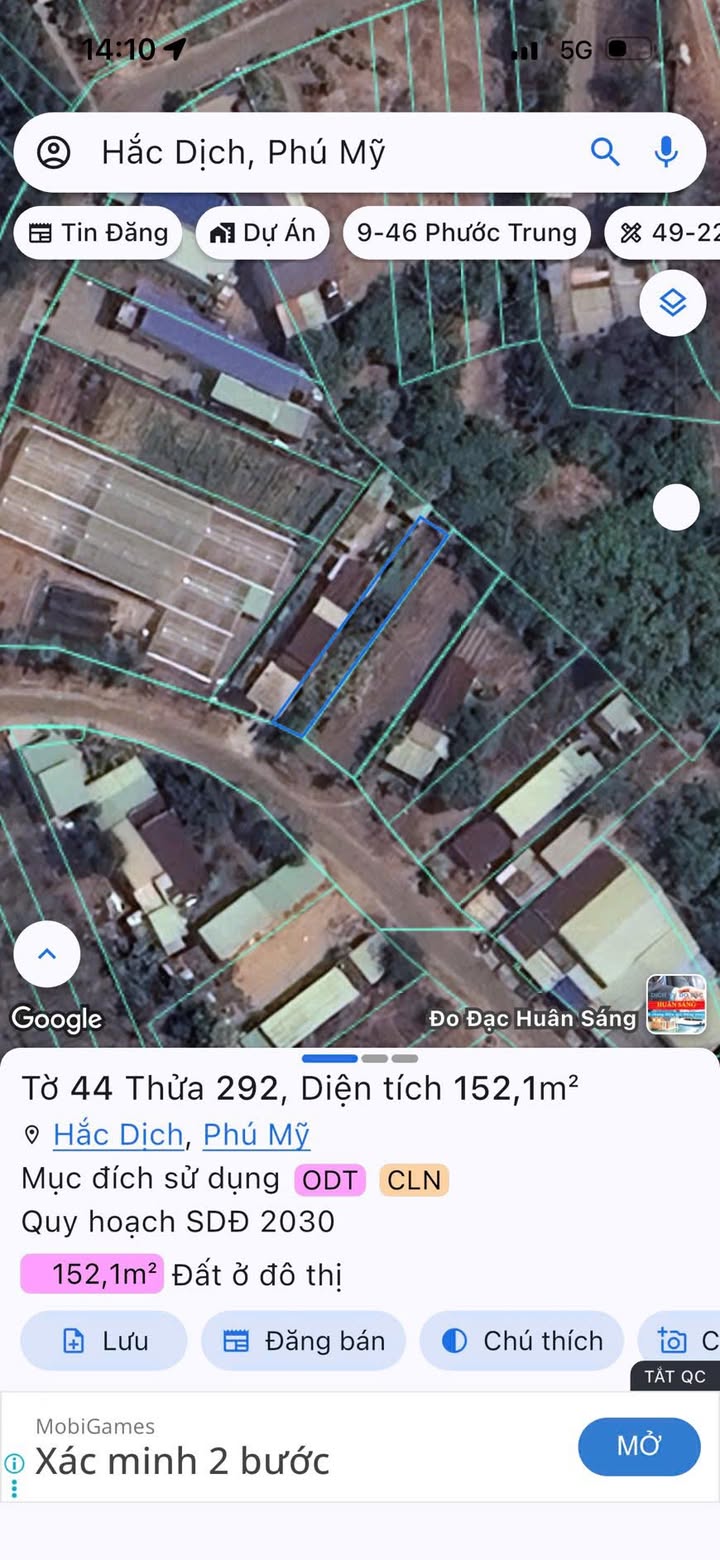The height and width of the screenshot is (1560, 720).
Task: Open the ad info icon
Action: pos(14,1463)
